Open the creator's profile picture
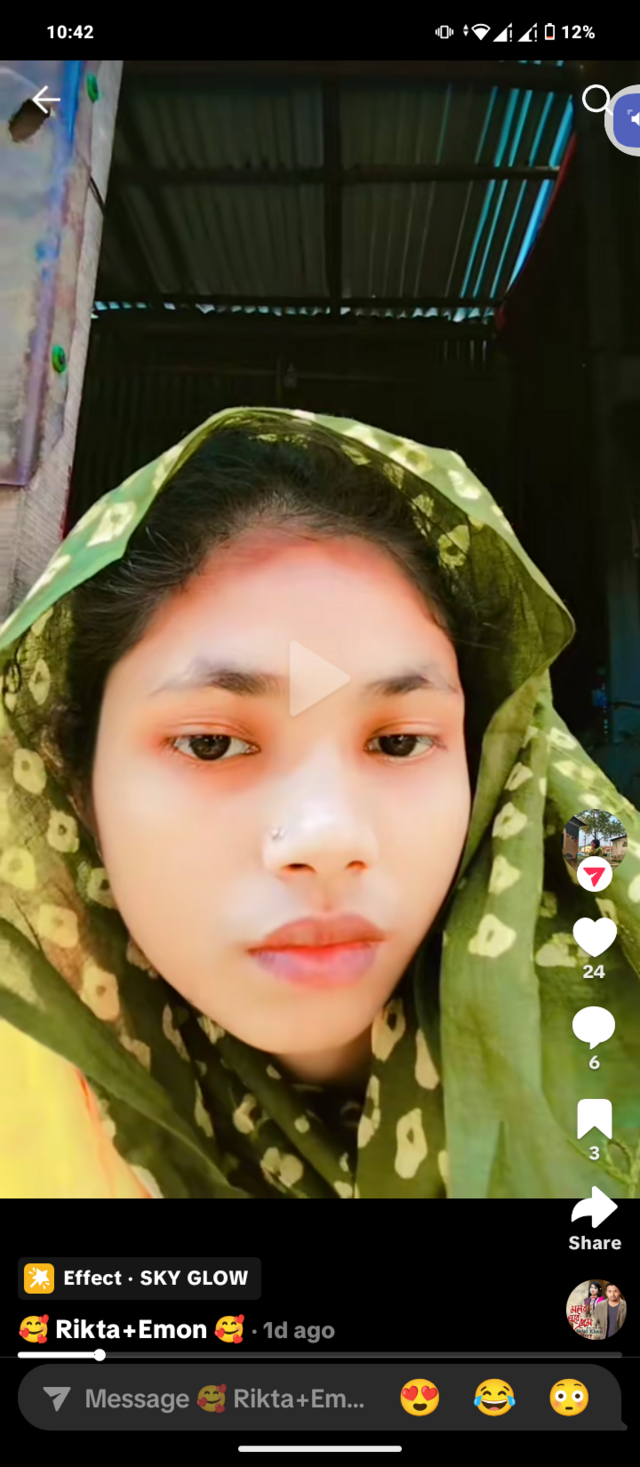 [595, 839]
